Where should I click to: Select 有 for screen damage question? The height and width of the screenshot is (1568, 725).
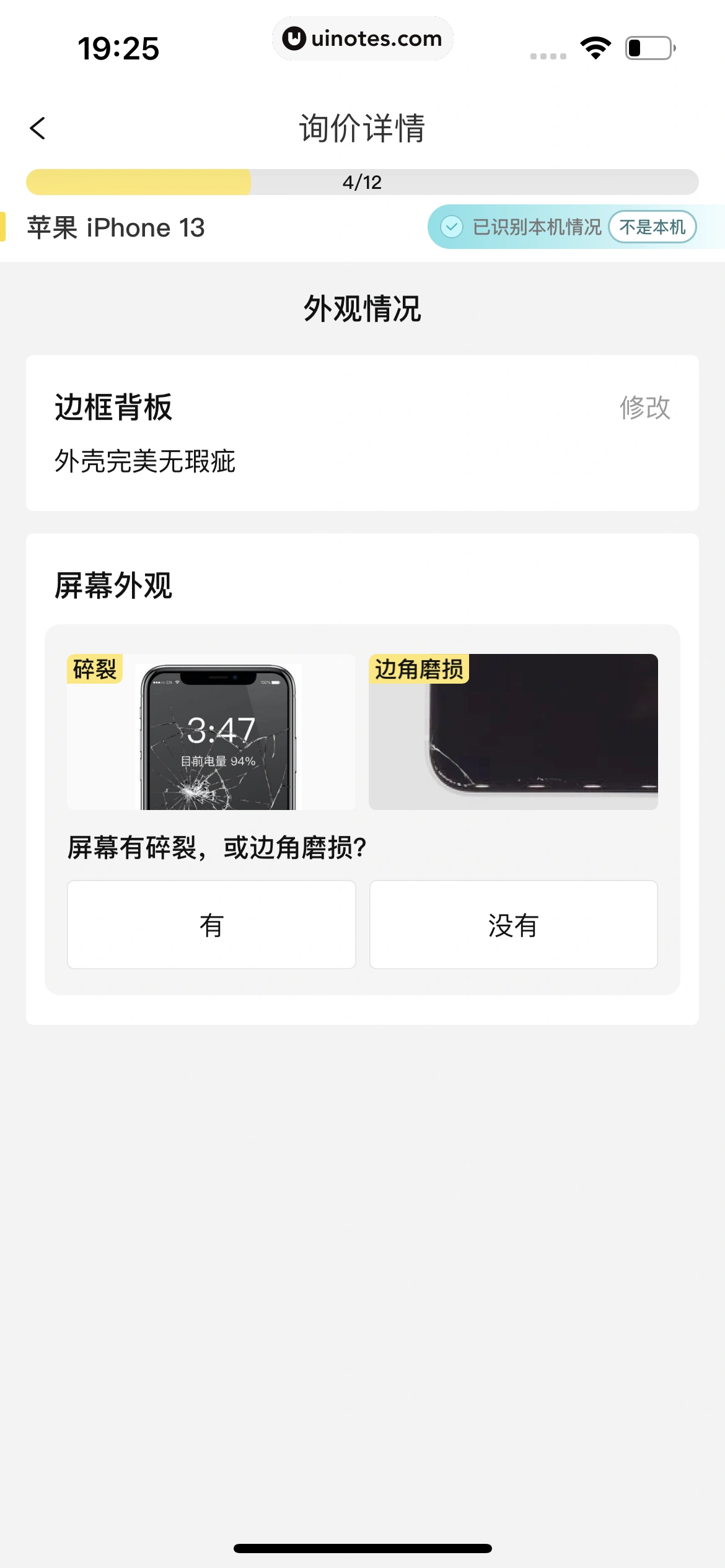point(211,924)
